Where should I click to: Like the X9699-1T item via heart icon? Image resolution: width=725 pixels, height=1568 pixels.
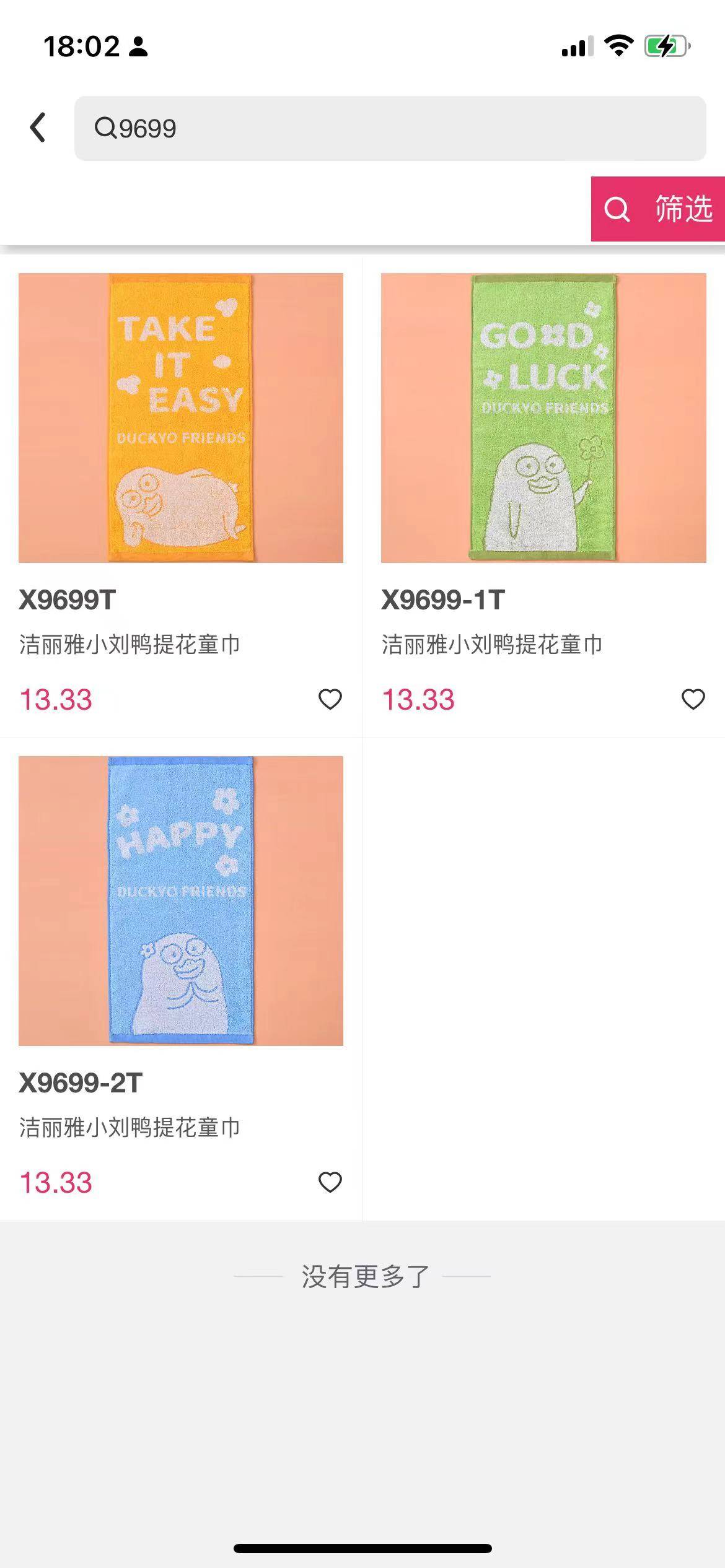tap(693, 699)
